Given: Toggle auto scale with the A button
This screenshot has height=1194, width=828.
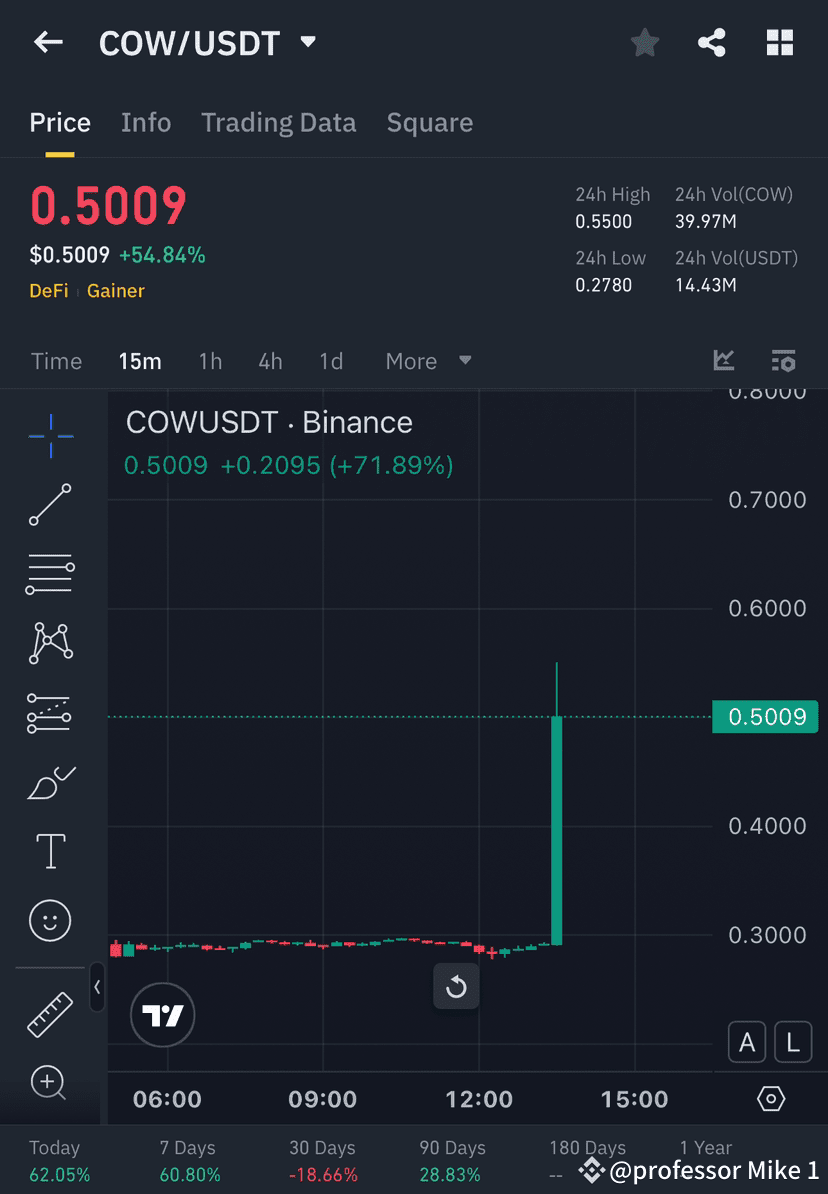Looking at the screenshot, I should tap(747, 1042).
